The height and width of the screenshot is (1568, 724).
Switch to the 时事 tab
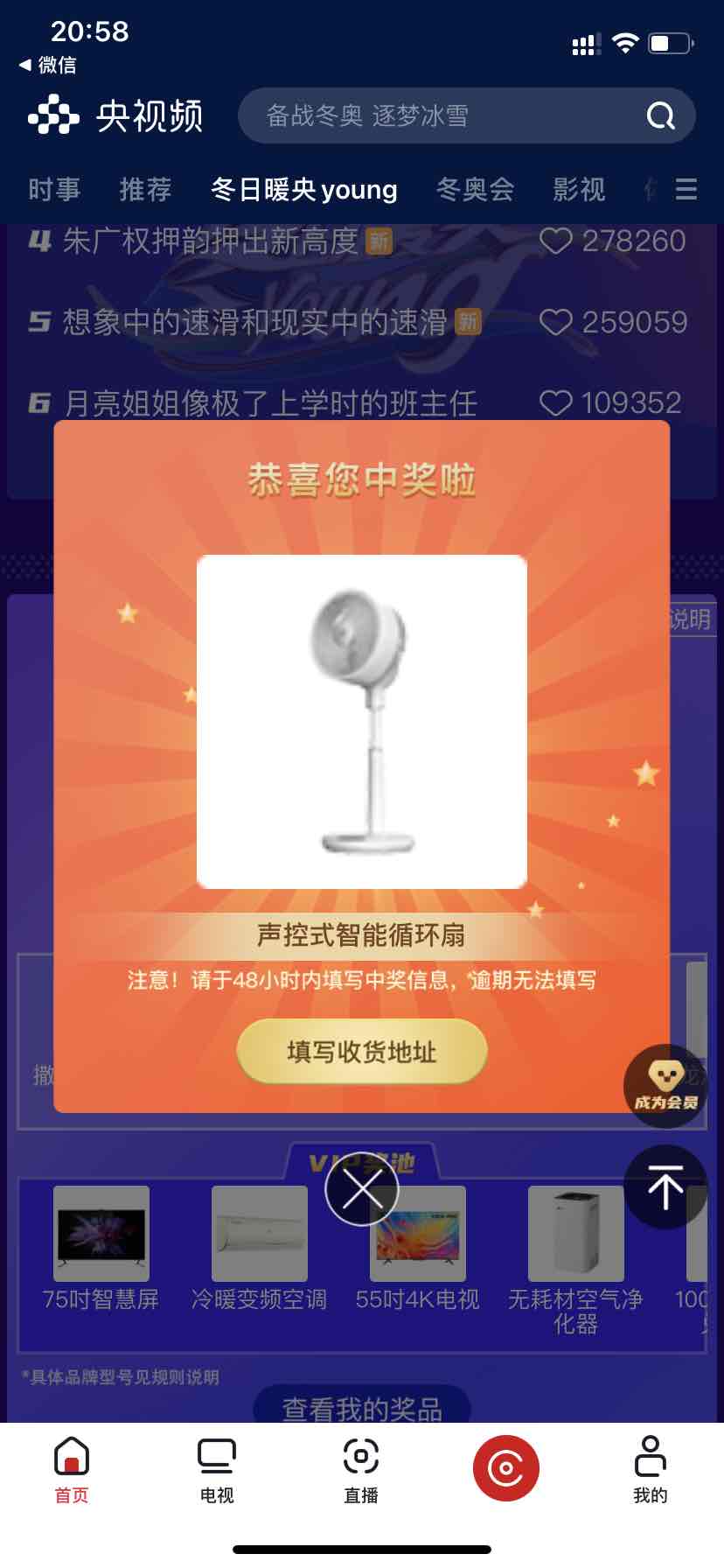[x=54, y=189]
